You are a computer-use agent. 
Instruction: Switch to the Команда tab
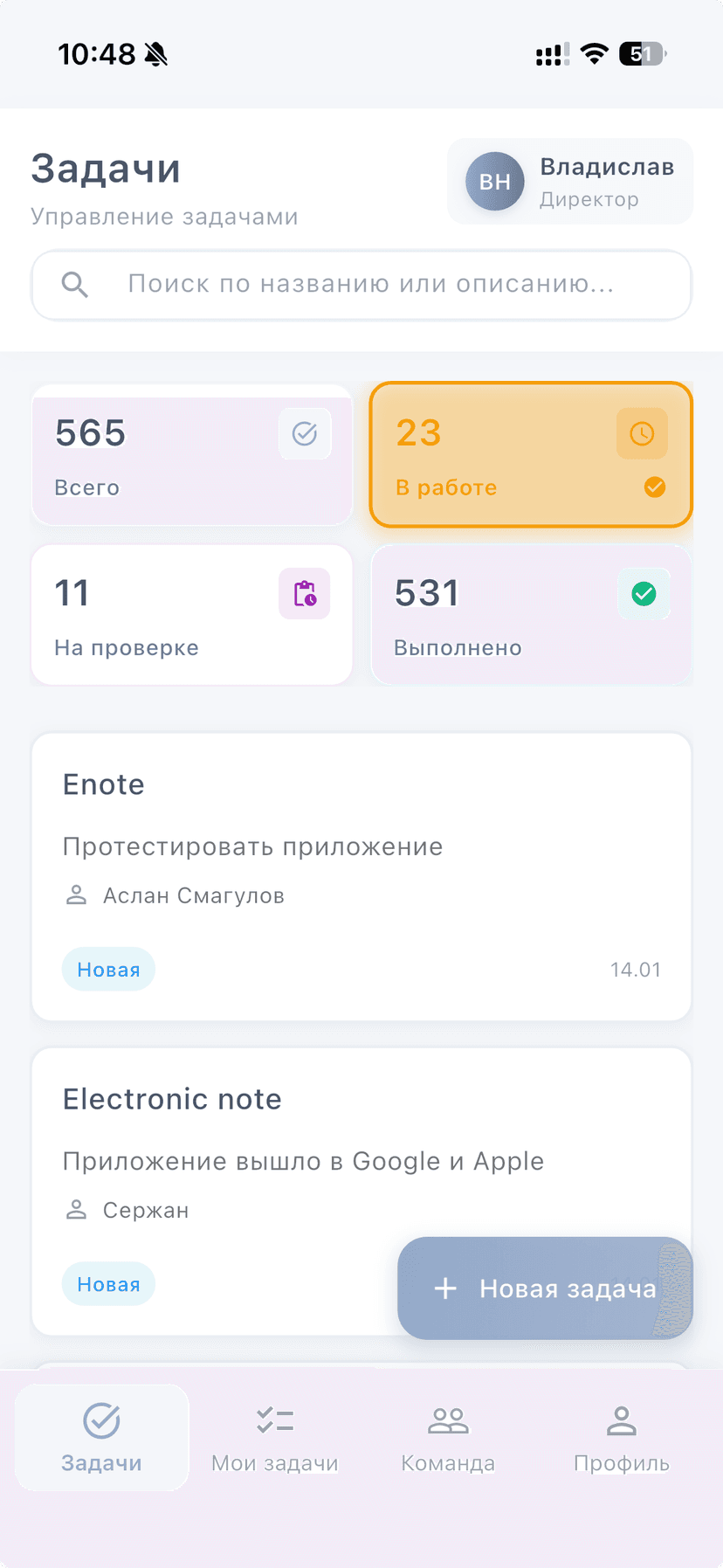click(x=447, y=1437)
